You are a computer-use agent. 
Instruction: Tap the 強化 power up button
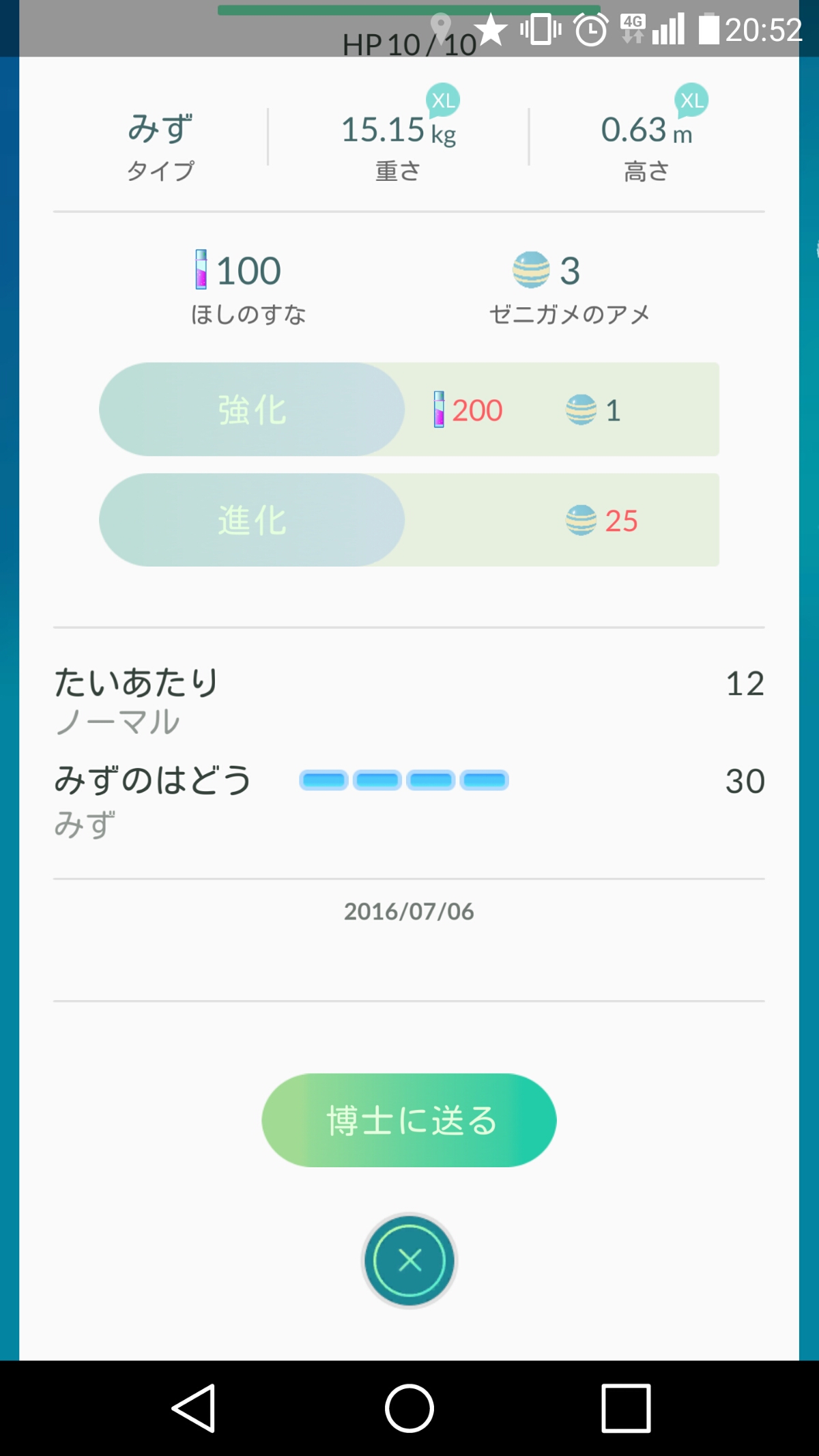tap(252, 410)
